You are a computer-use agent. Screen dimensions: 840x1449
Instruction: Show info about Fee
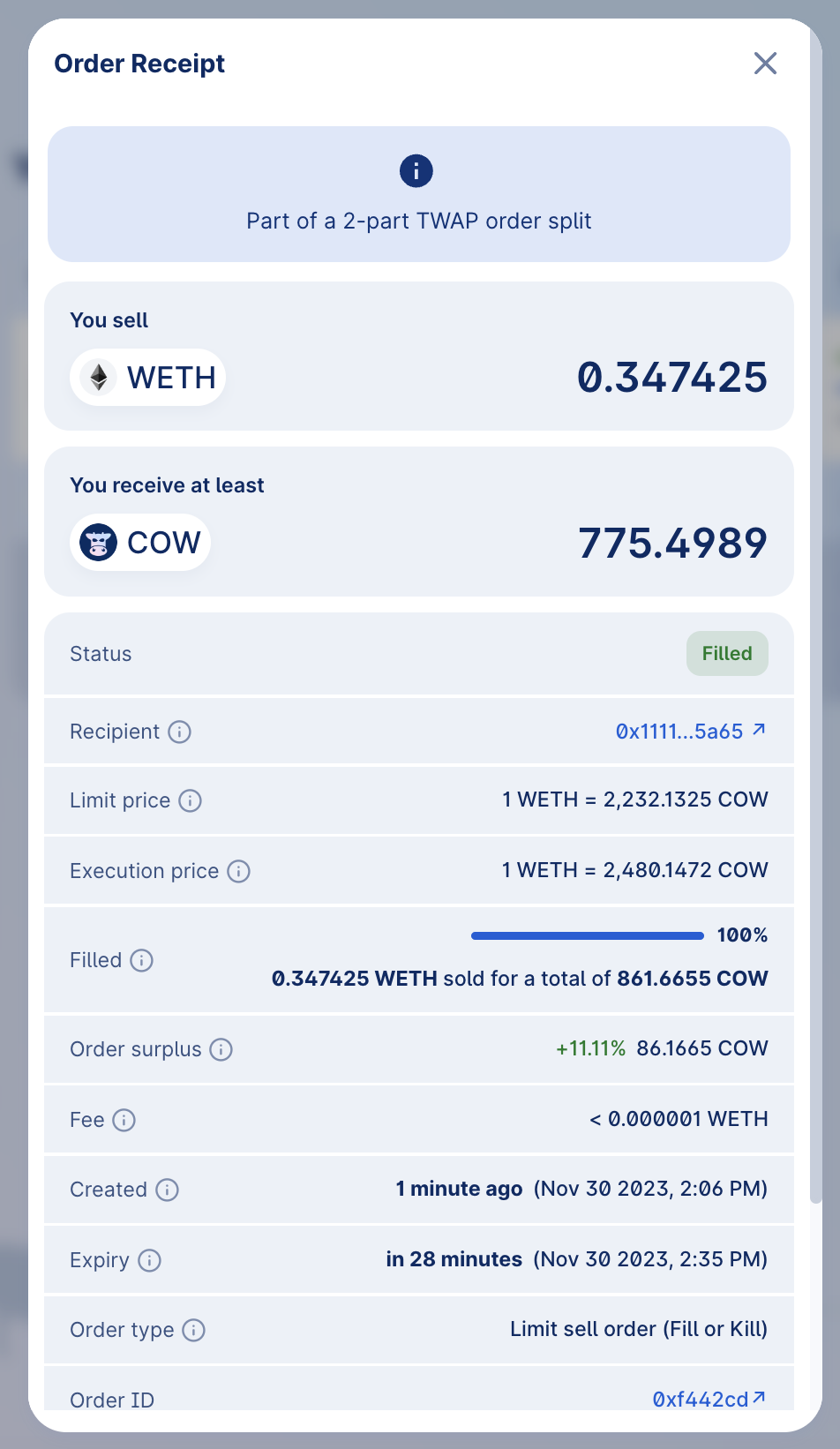(x=124, y=1121)
